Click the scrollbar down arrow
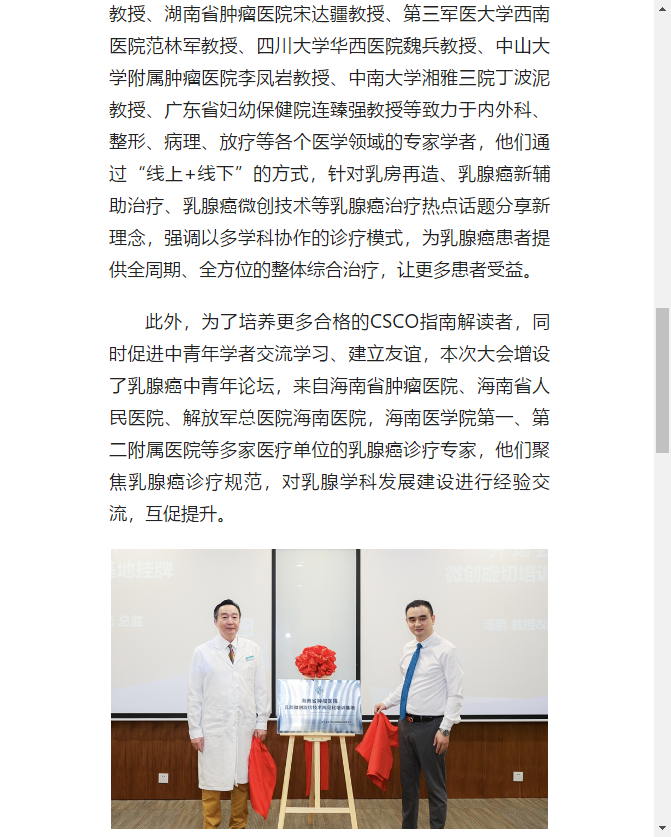 (662, 829)
